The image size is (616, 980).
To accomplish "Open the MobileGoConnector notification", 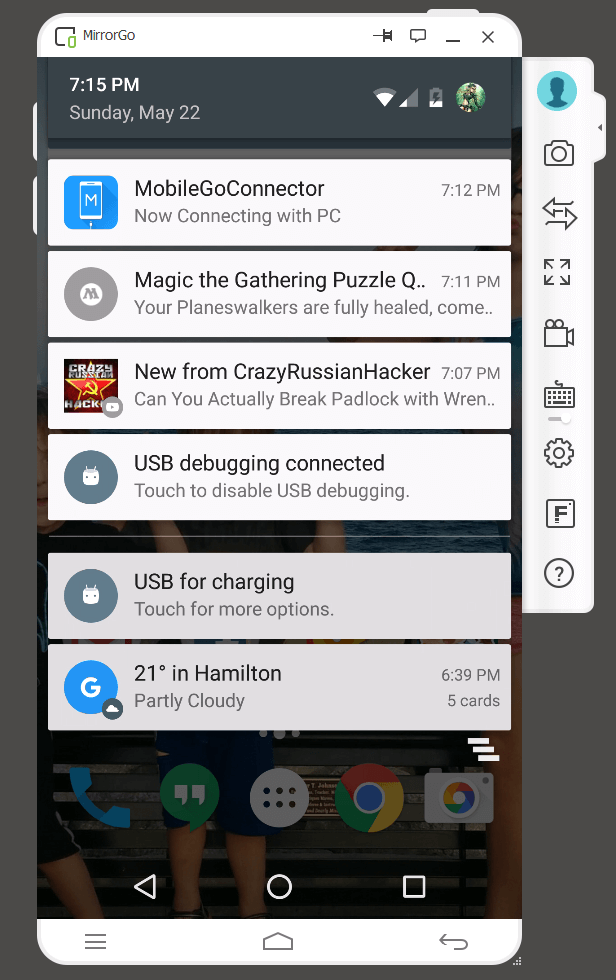I will pyautogui.click(x=279, y=202).
